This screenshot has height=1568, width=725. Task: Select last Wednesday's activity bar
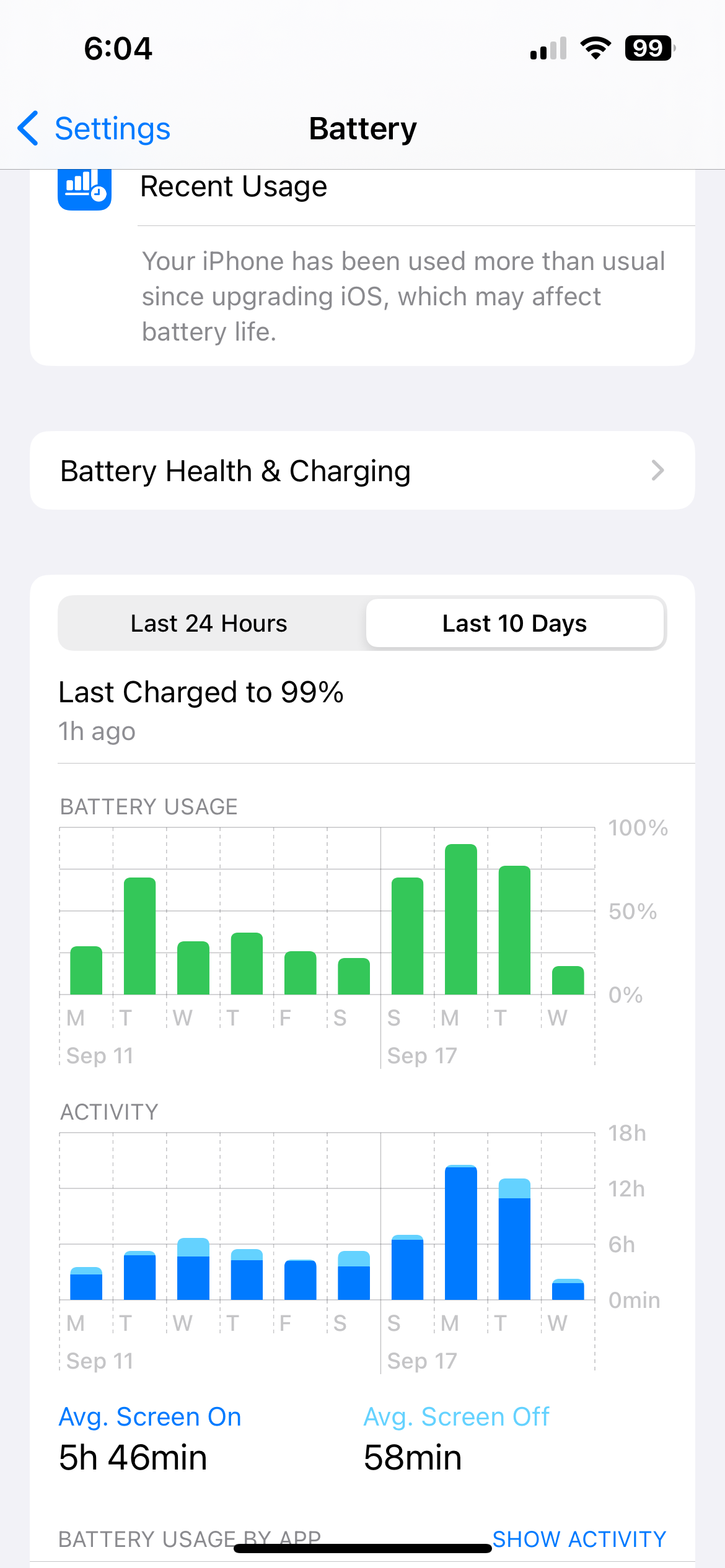(568, 1289)
